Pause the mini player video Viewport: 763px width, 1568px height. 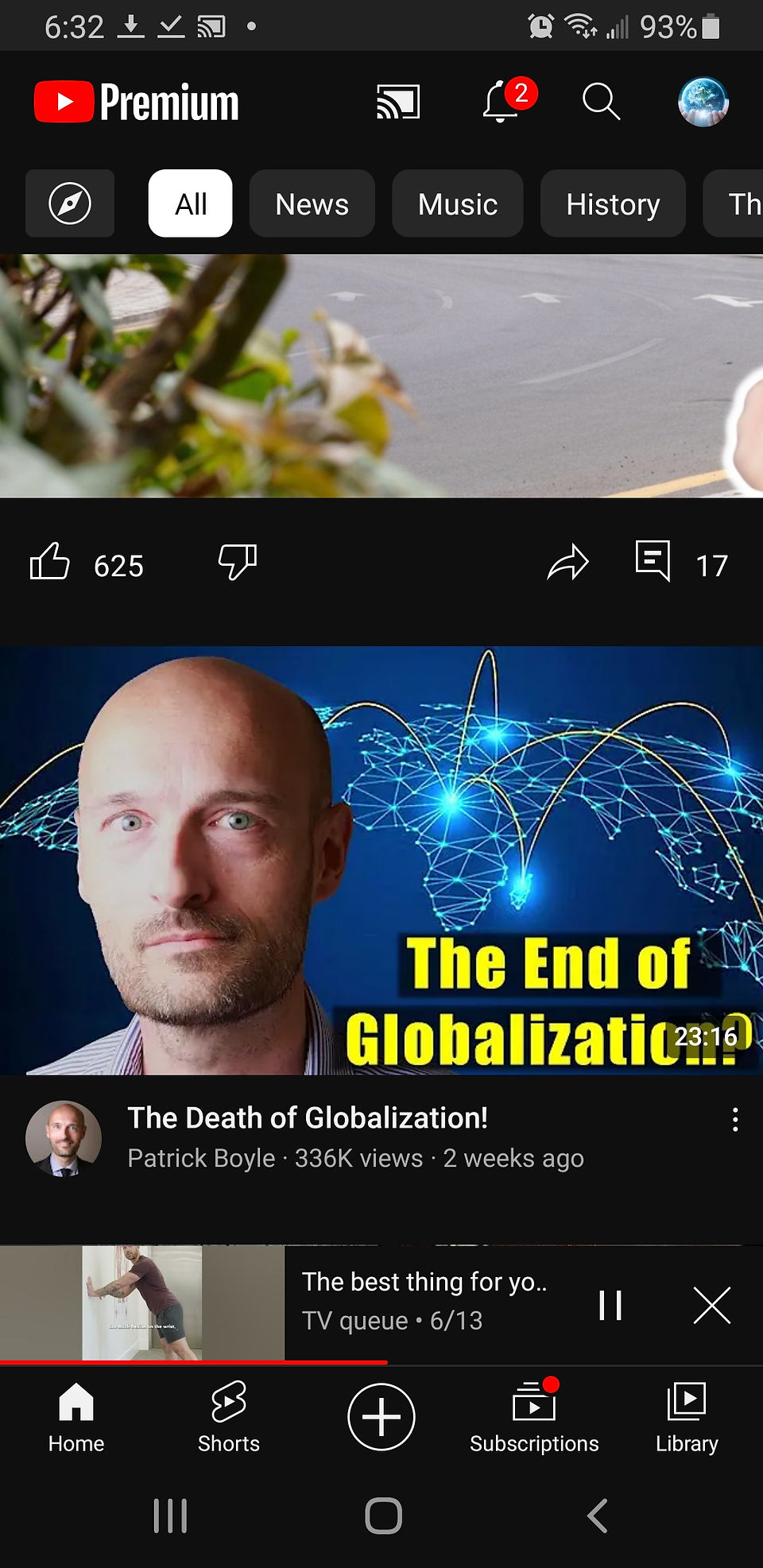point(610,1304)
